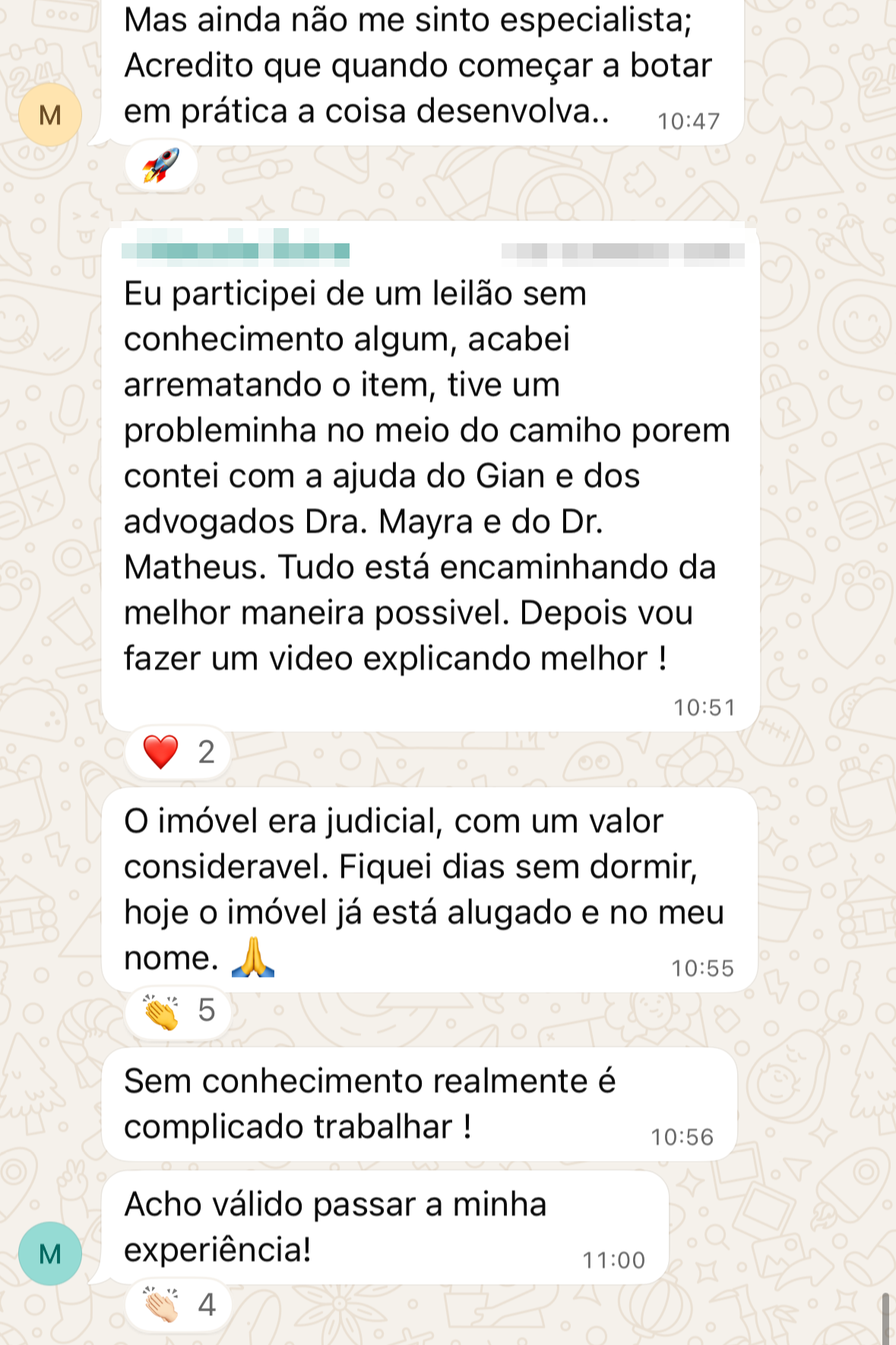The height and width of the screenshot is (1345, 896).
Task: Open the heart reactions with count 2
Action: point(179,752)
